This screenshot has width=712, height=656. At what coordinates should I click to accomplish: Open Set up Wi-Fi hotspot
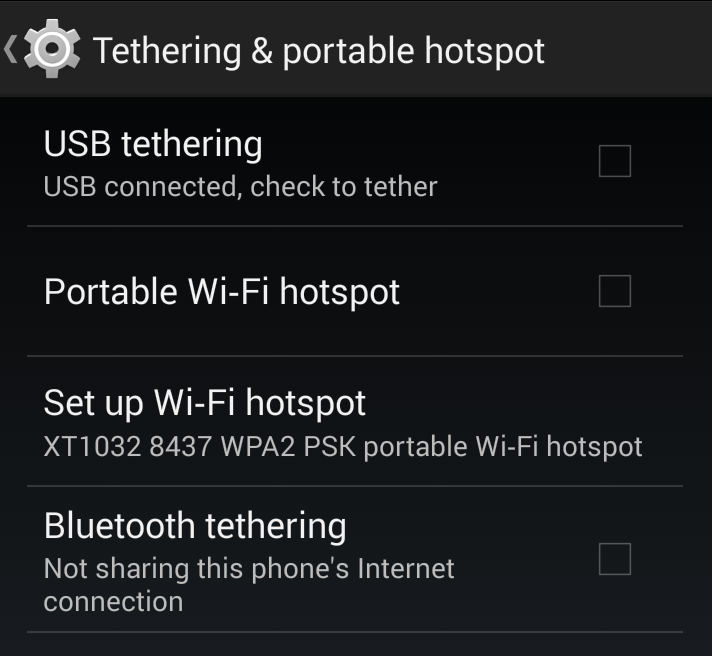click(343, 422)
